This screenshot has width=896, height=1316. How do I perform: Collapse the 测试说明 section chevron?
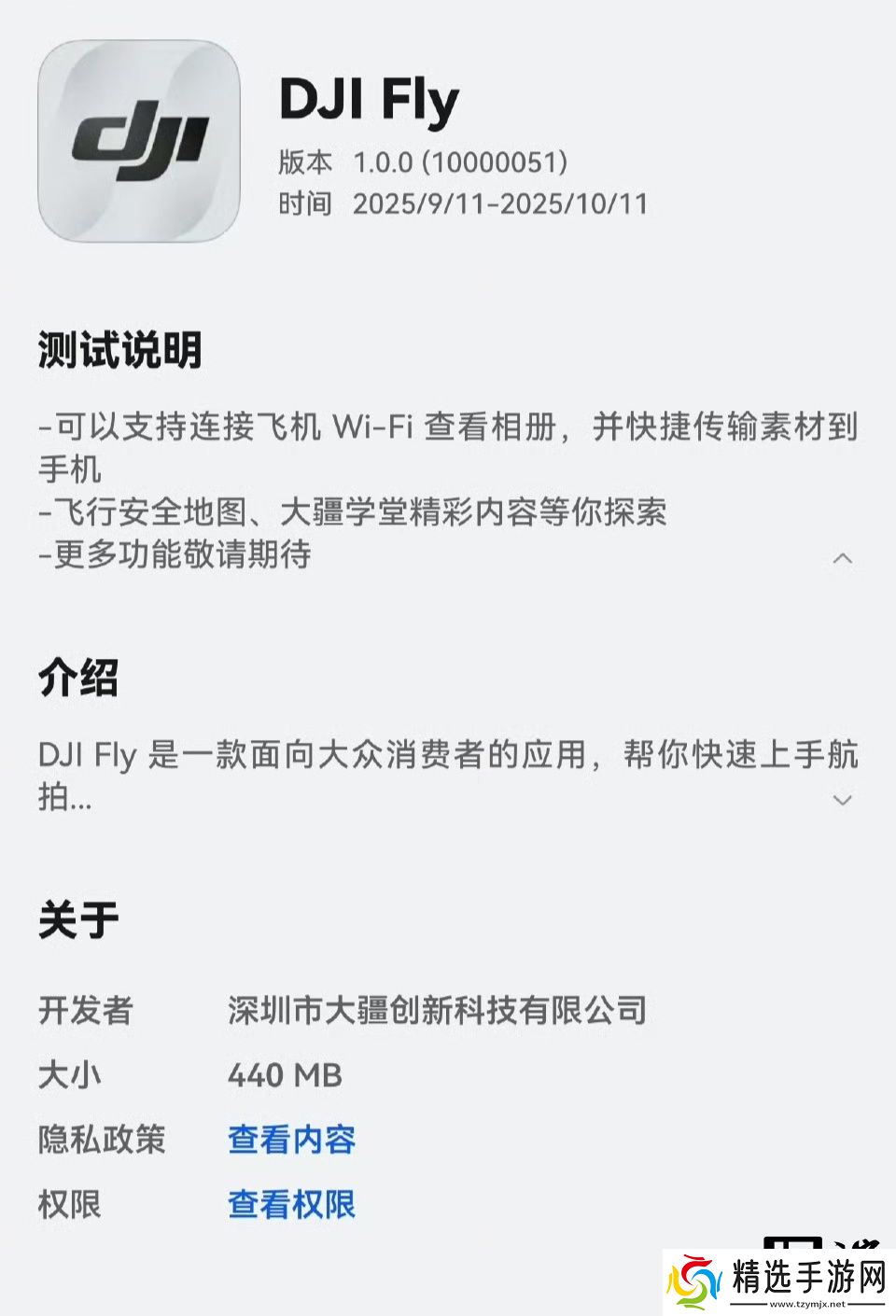[x=842, y=558]
